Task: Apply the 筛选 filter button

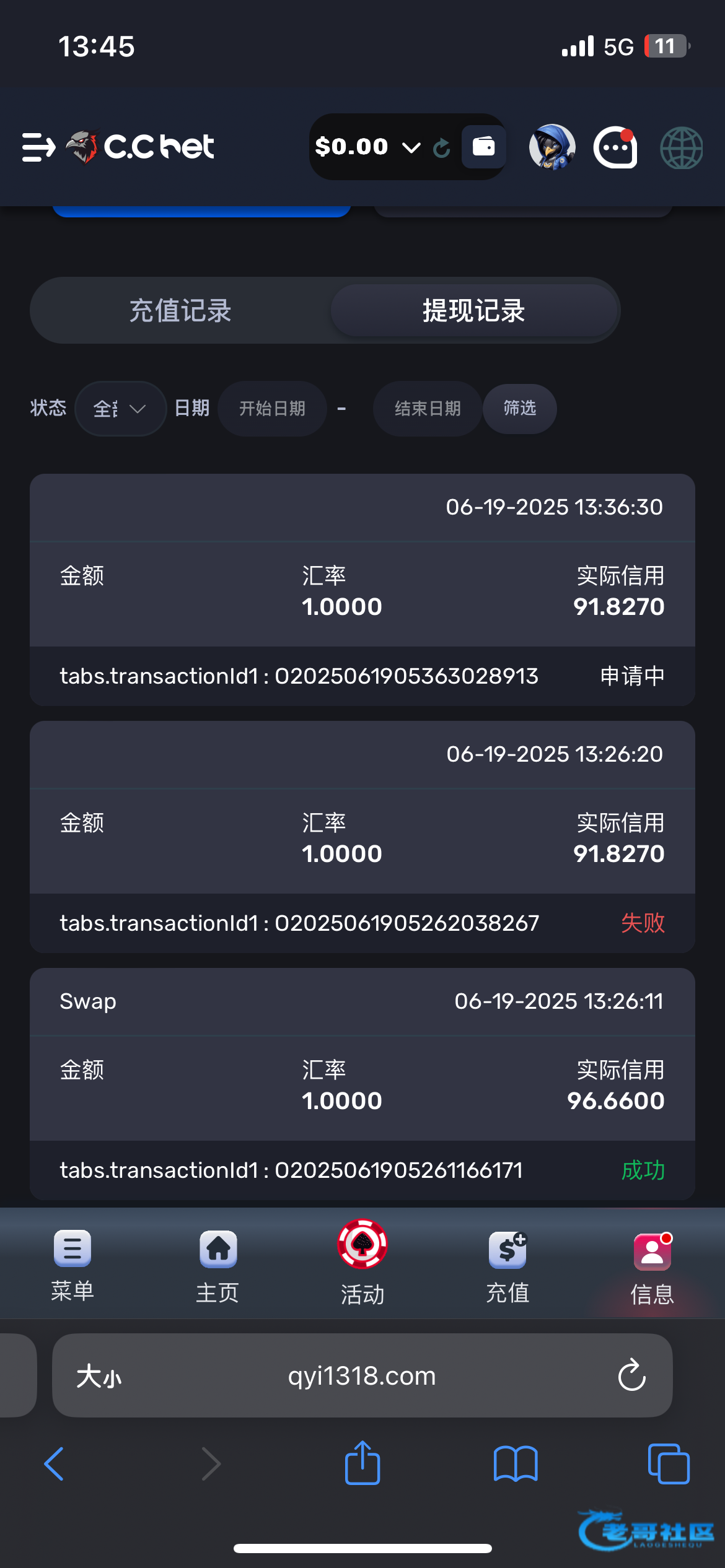Action: pyautogui.click(x=519, y=409)
